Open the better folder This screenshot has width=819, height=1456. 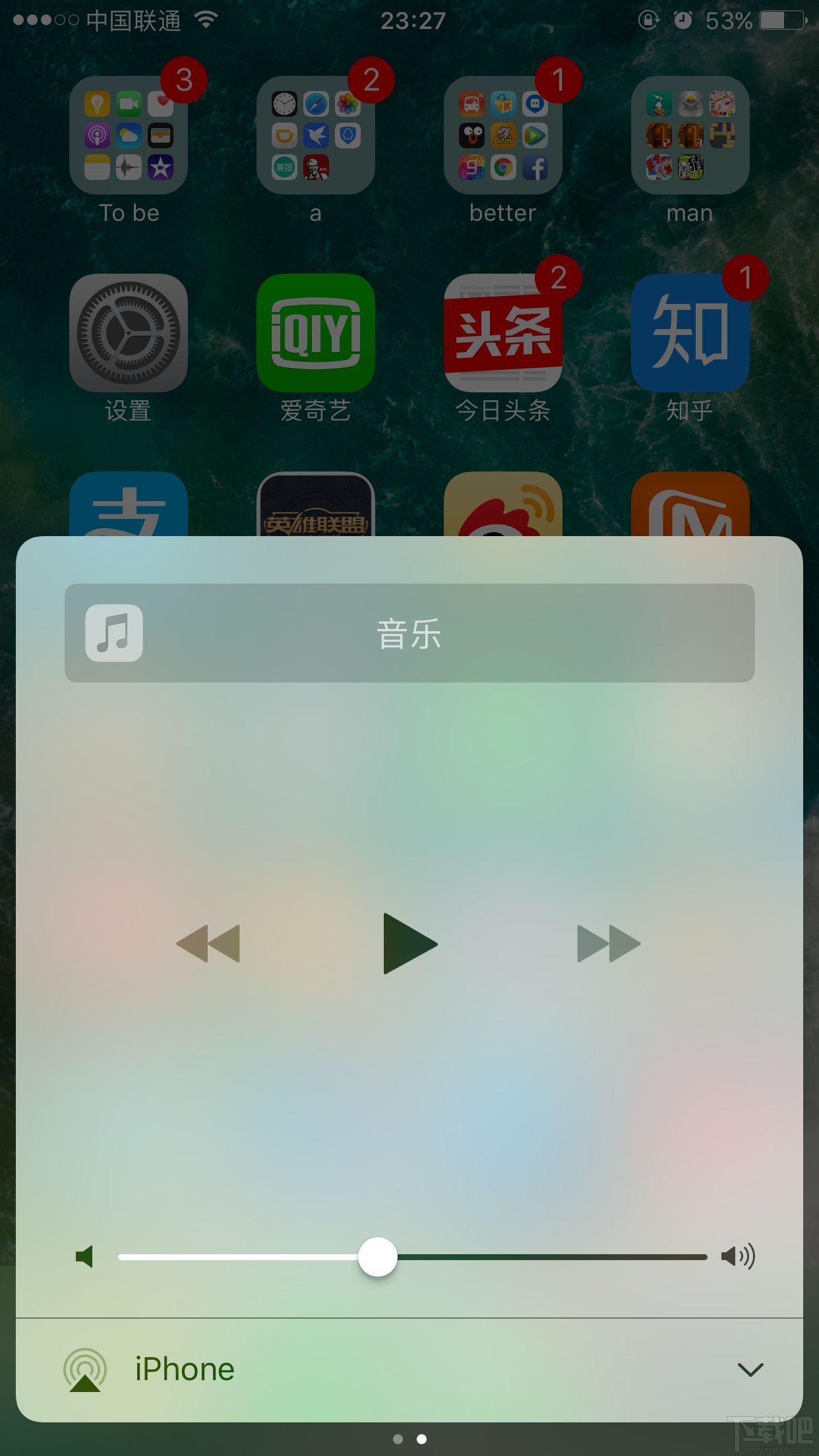(503, 135)
